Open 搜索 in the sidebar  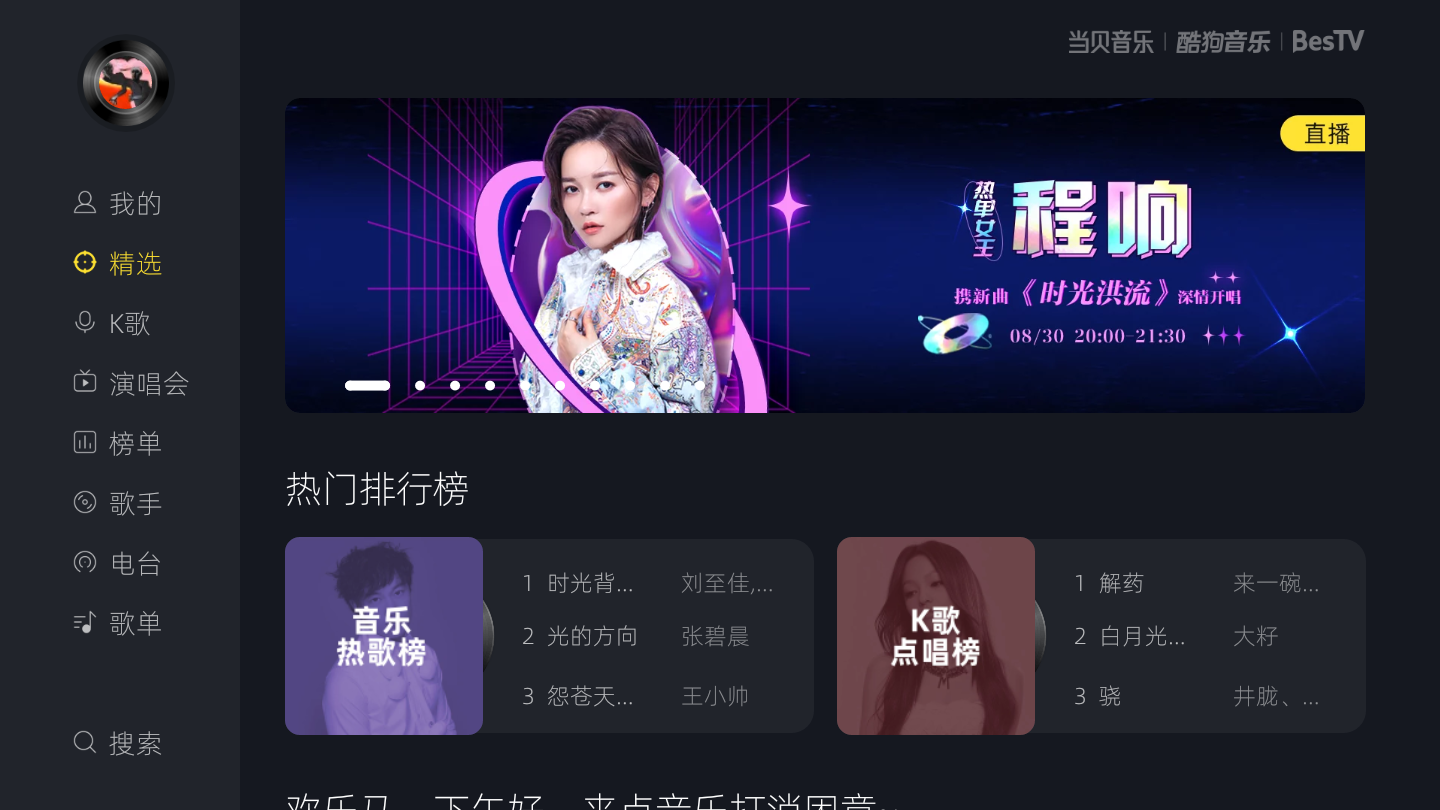tap(118, 744)
